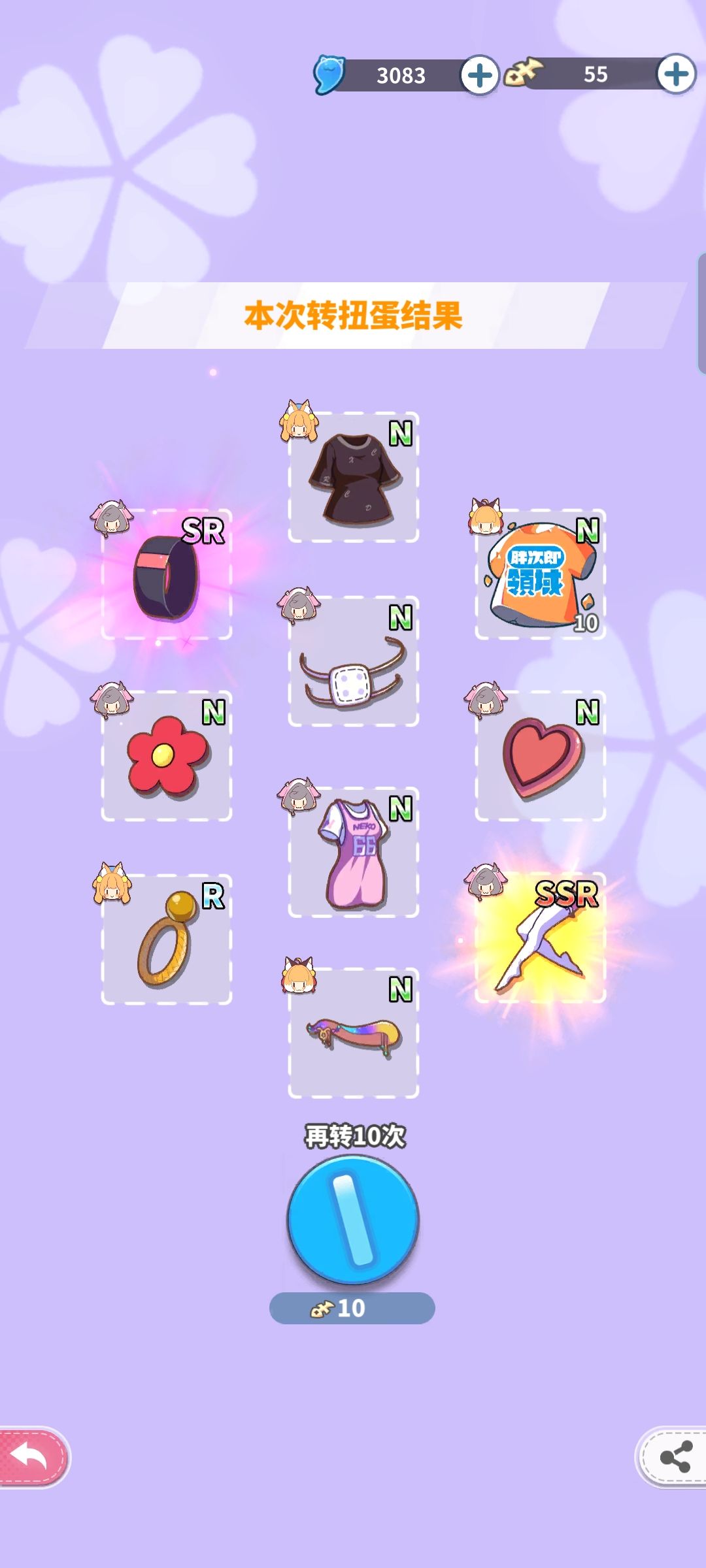This screenshot has height=1568, width=706.
Task: Open the rainbow sword item
Action: tap(354, 1033)
